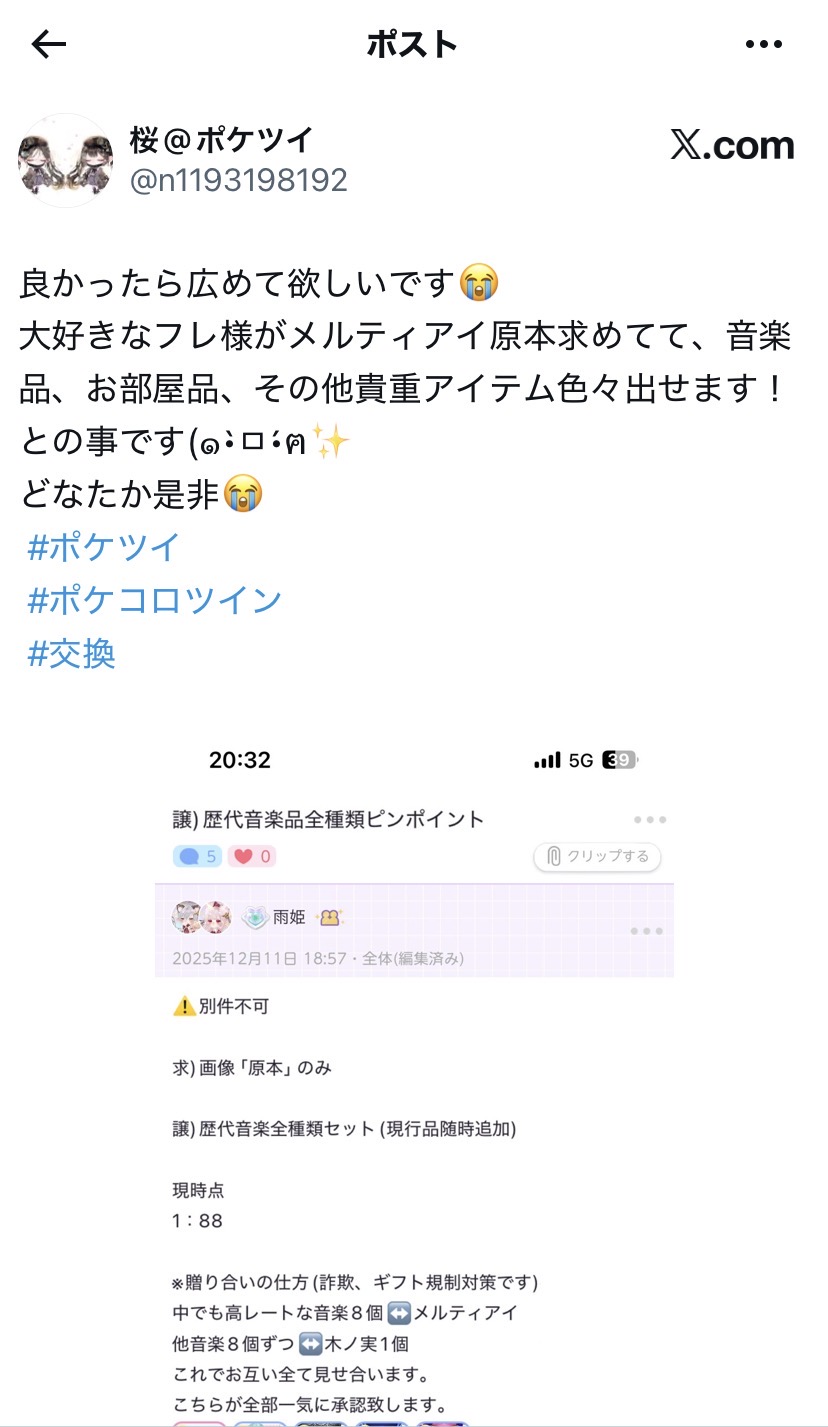Open the #交換 hashtag
Image resolution: width=828 pixels, height=1427 pixels.
point(72,654)
